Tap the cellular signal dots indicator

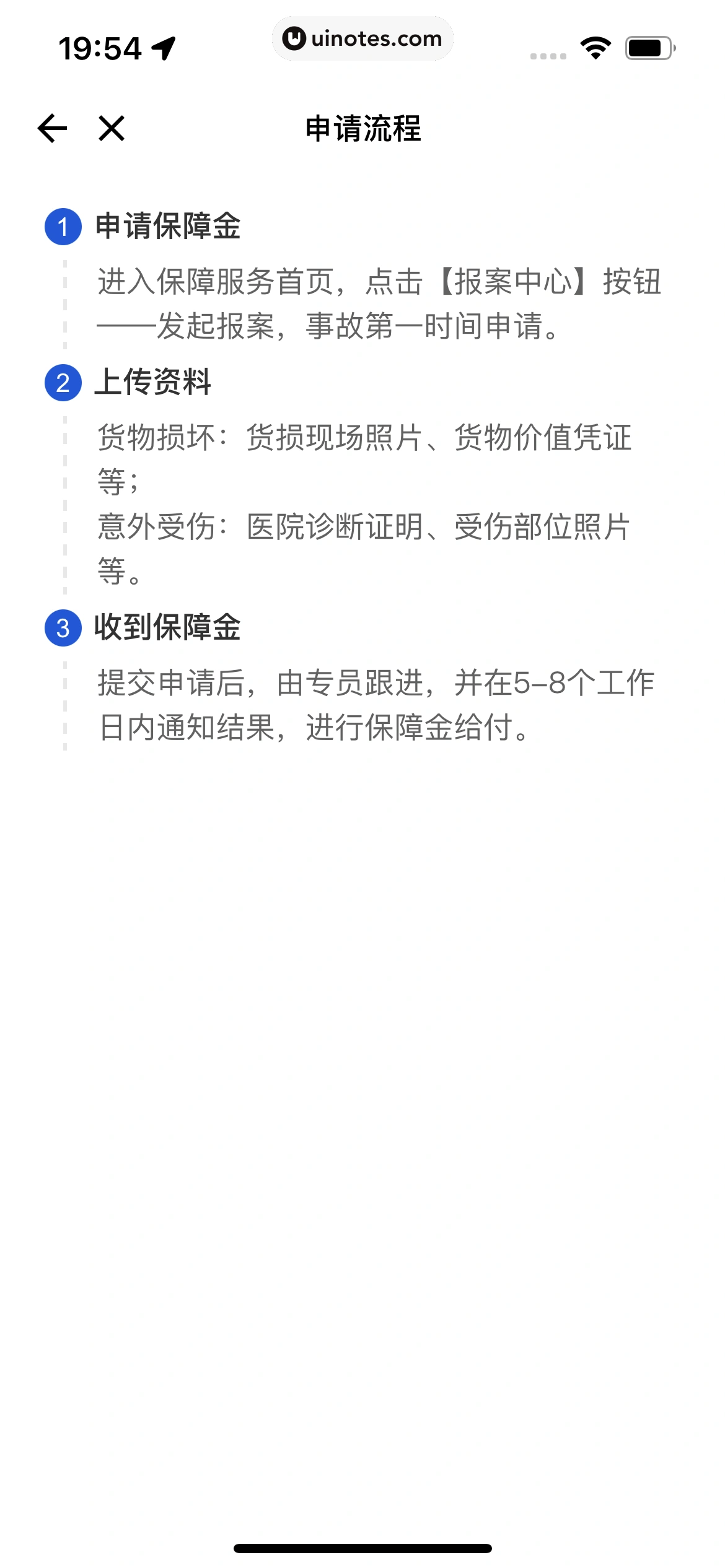[x=548, y=54]
